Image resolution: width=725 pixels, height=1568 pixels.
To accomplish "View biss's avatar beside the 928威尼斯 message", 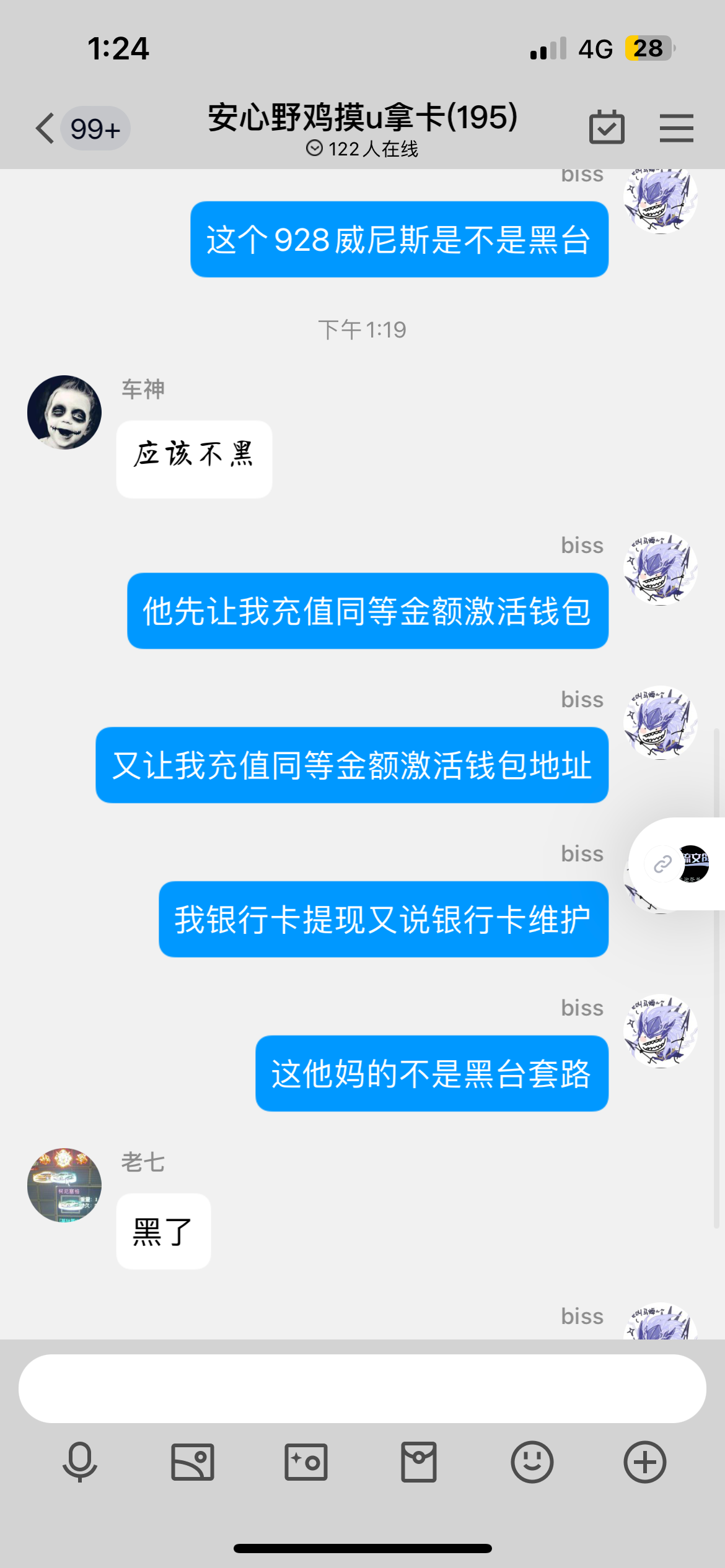I will 661,199.
